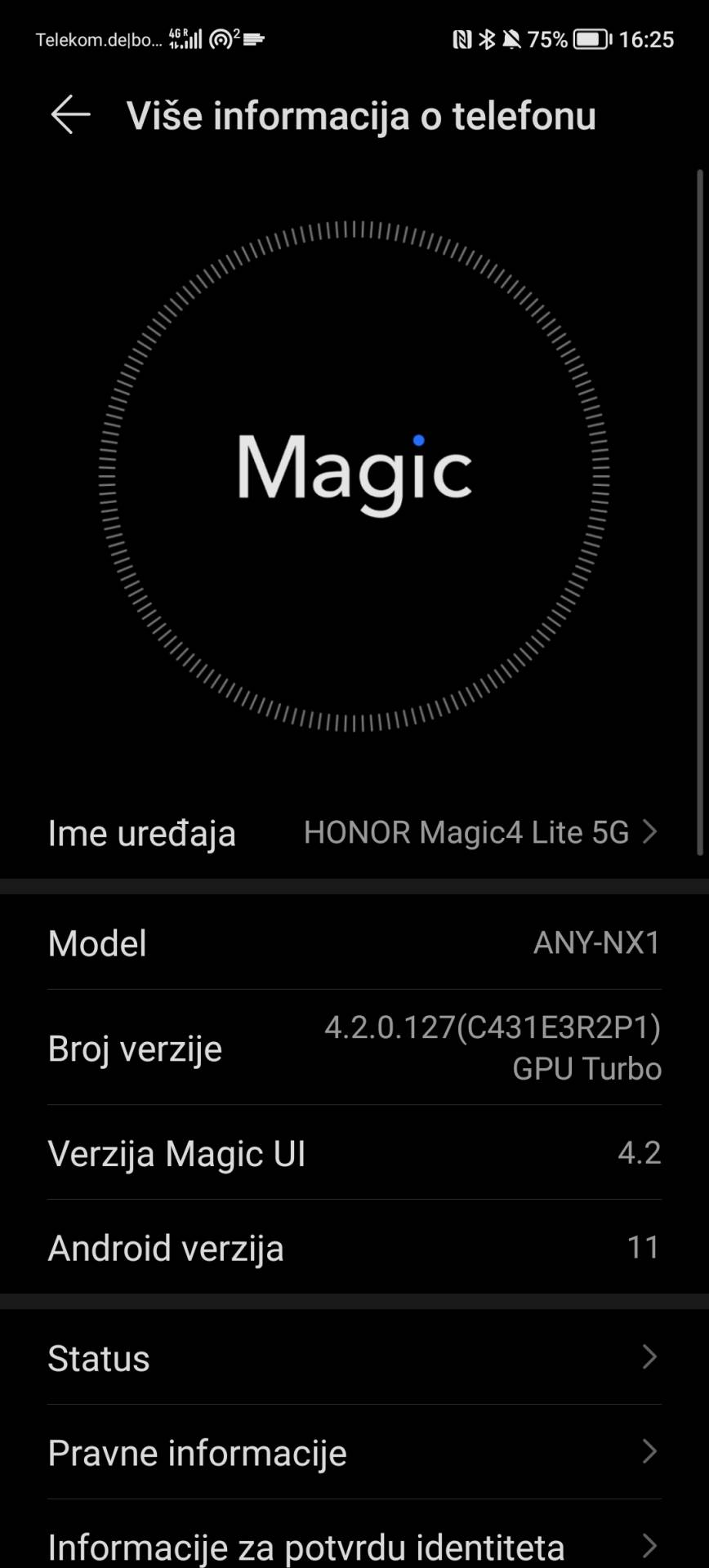The image size is (709, 1568).
Task: Tap the Broj verzije build number row
Action: (354, 1048)
